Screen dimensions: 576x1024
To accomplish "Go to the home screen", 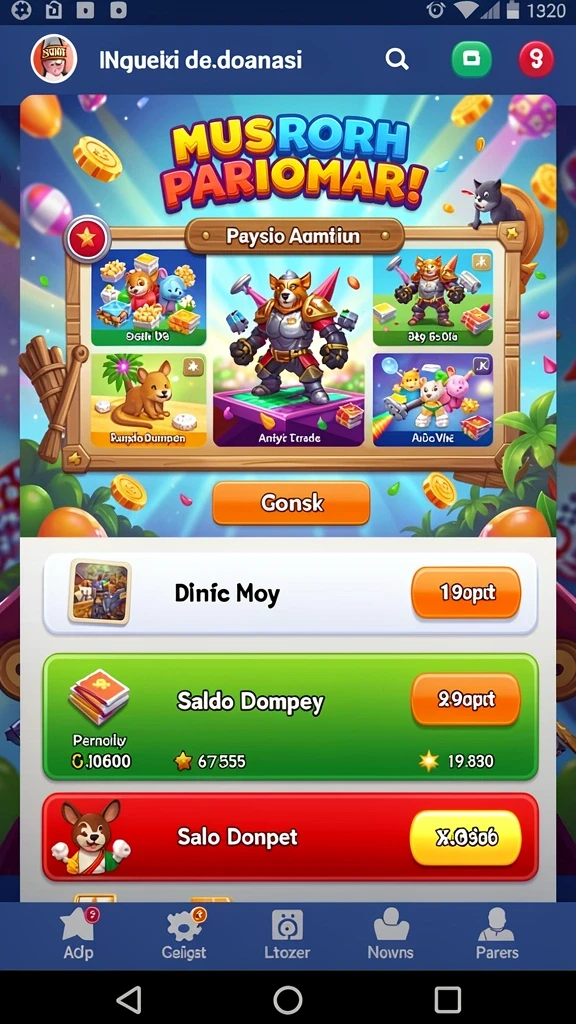I will coord(288,999).
